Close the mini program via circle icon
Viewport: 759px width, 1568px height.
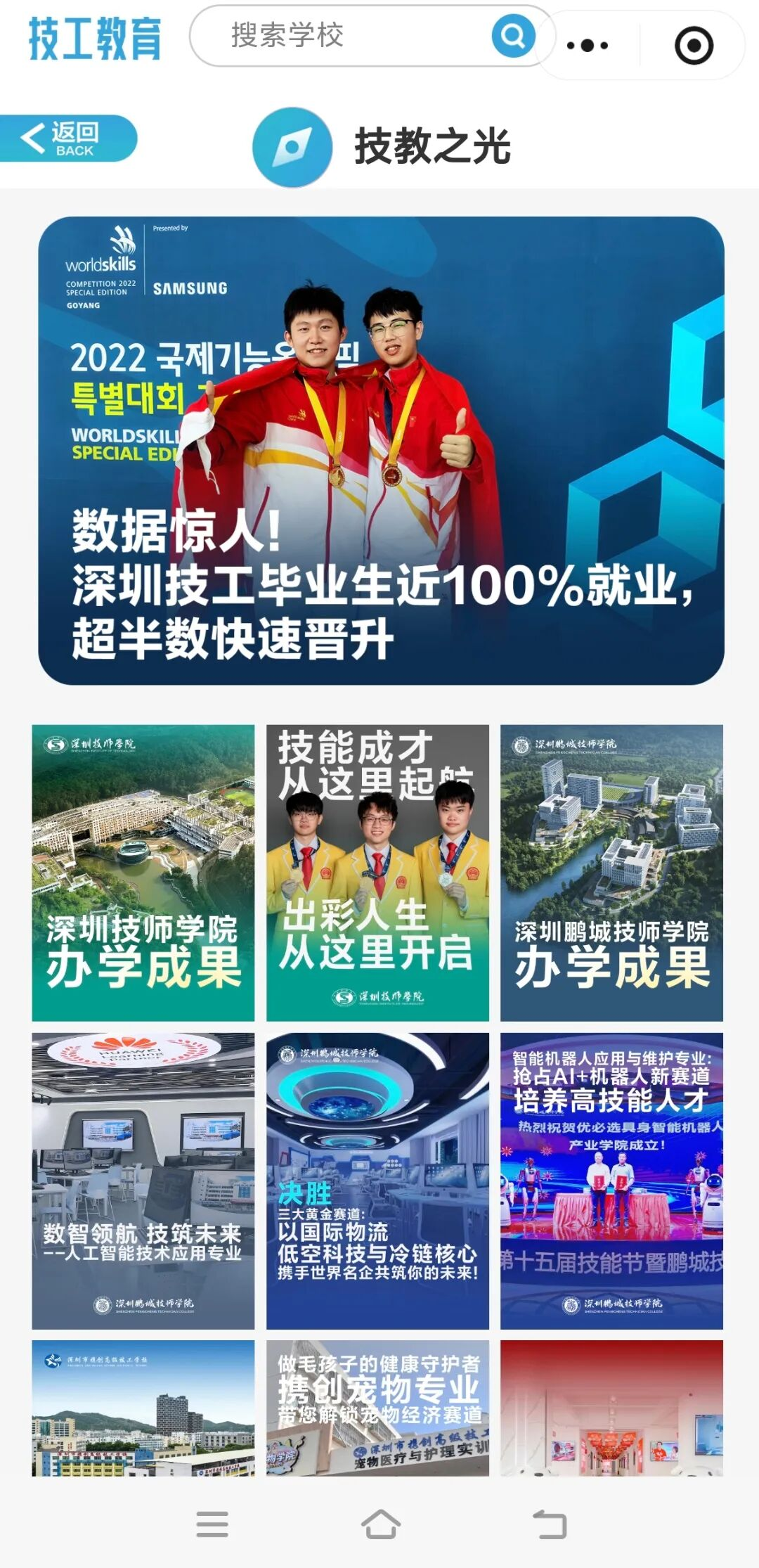pos(694,46)
